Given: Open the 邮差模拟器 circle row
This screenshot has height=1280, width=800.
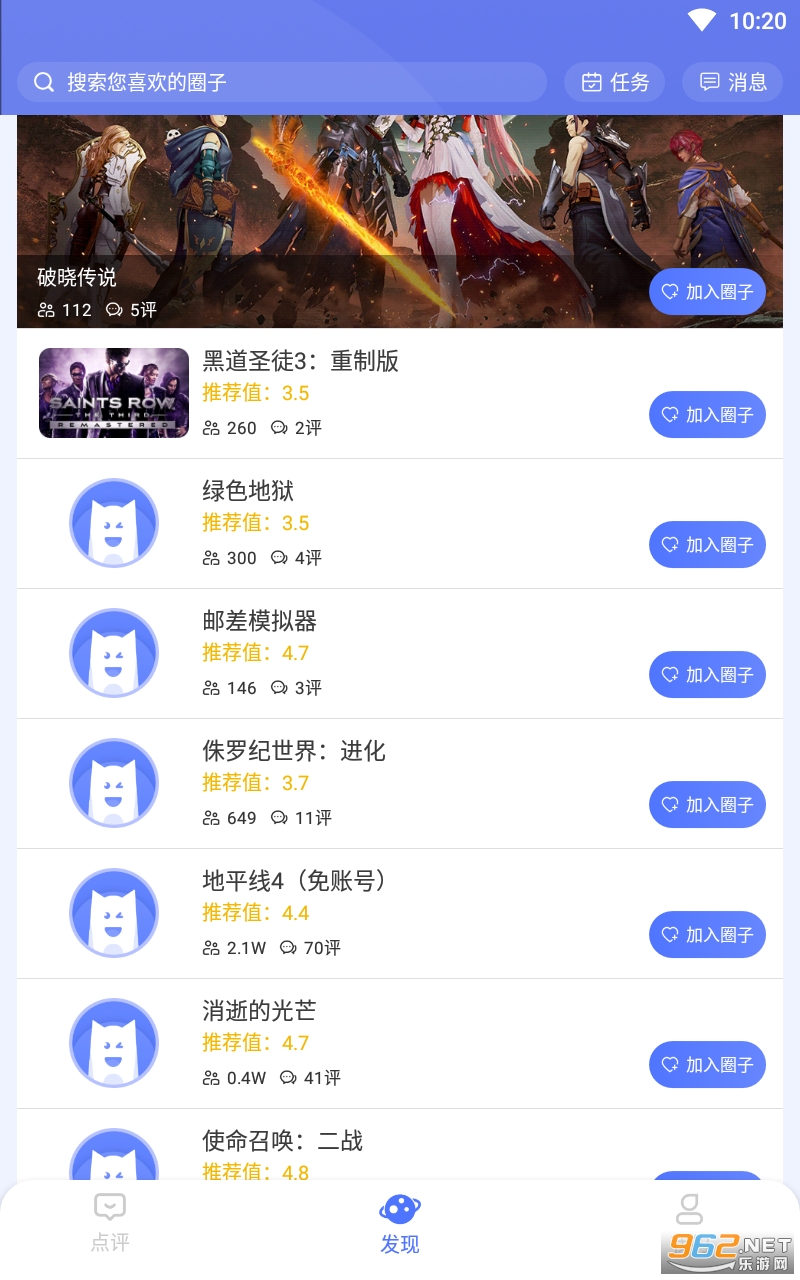Looking at the screenshot, I should tap(400, 653).
